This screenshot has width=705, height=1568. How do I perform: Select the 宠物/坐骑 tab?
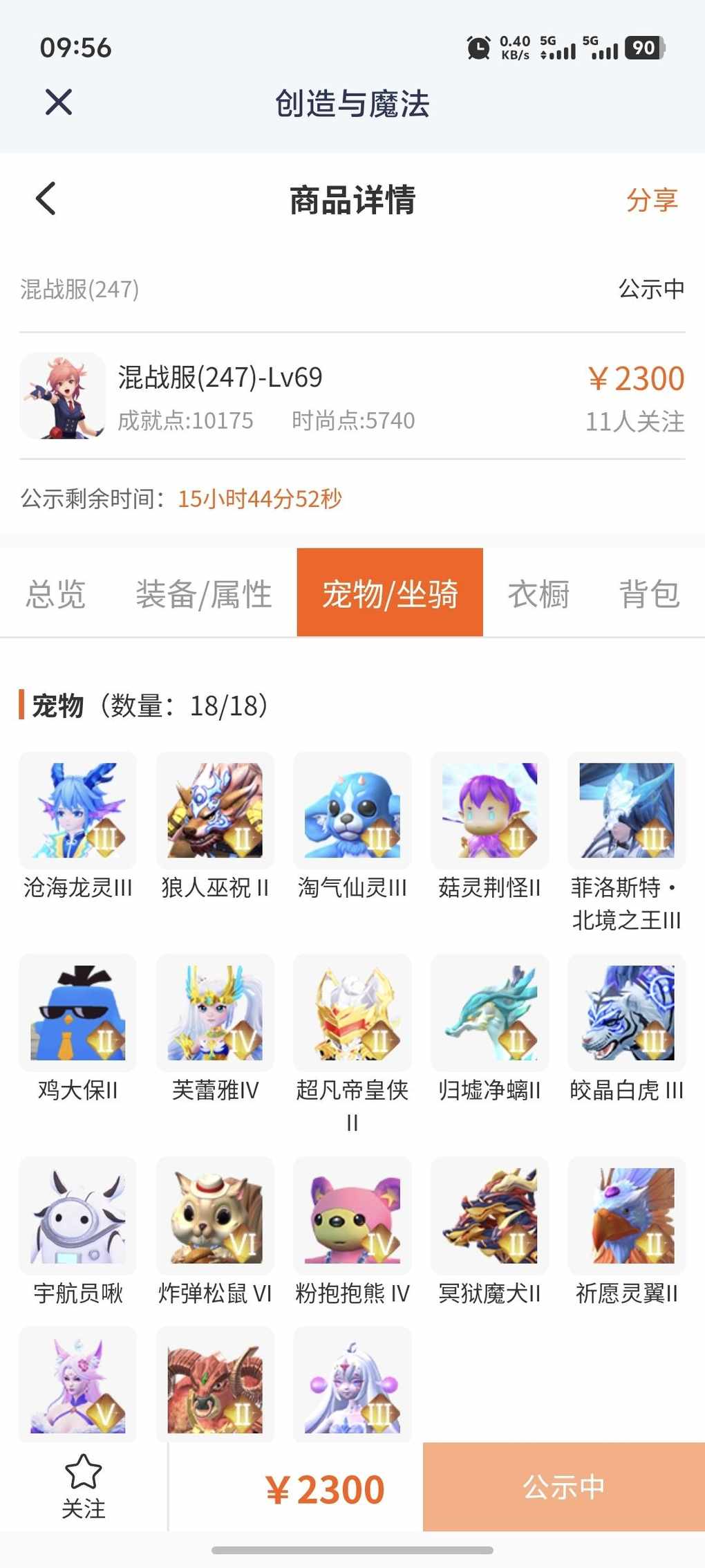pos(390,593)
